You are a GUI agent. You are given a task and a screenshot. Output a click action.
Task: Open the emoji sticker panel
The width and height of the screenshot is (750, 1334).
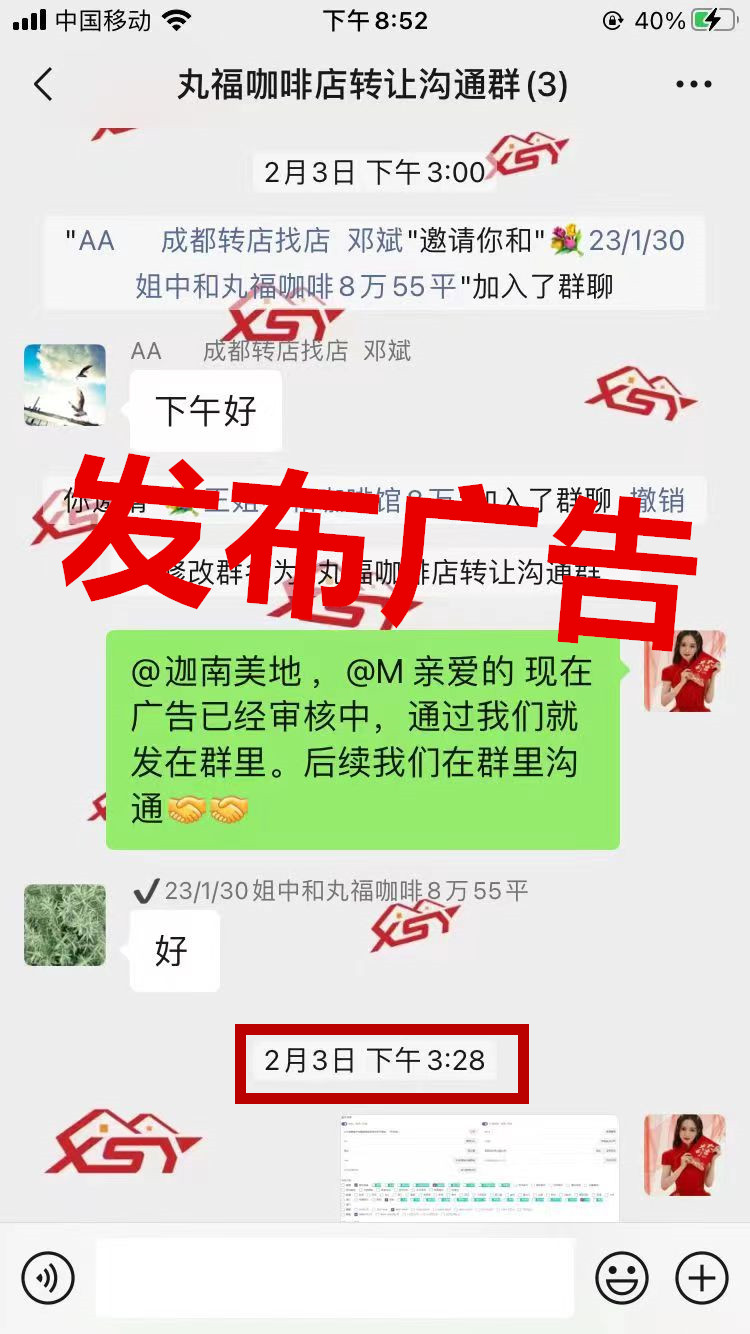tap(621, 1277)
